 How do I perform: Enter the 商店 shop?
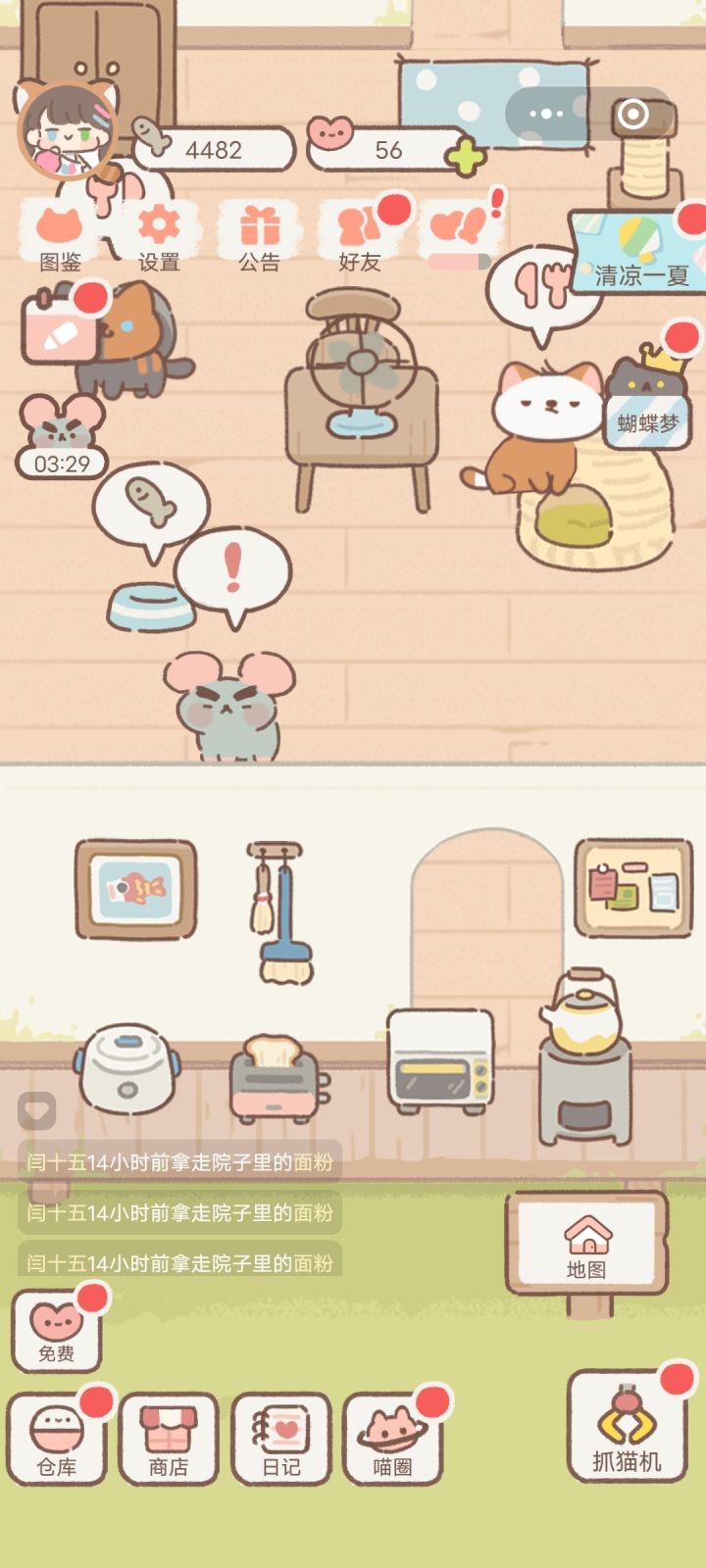pyautogui.click(x=172, y=1441)
